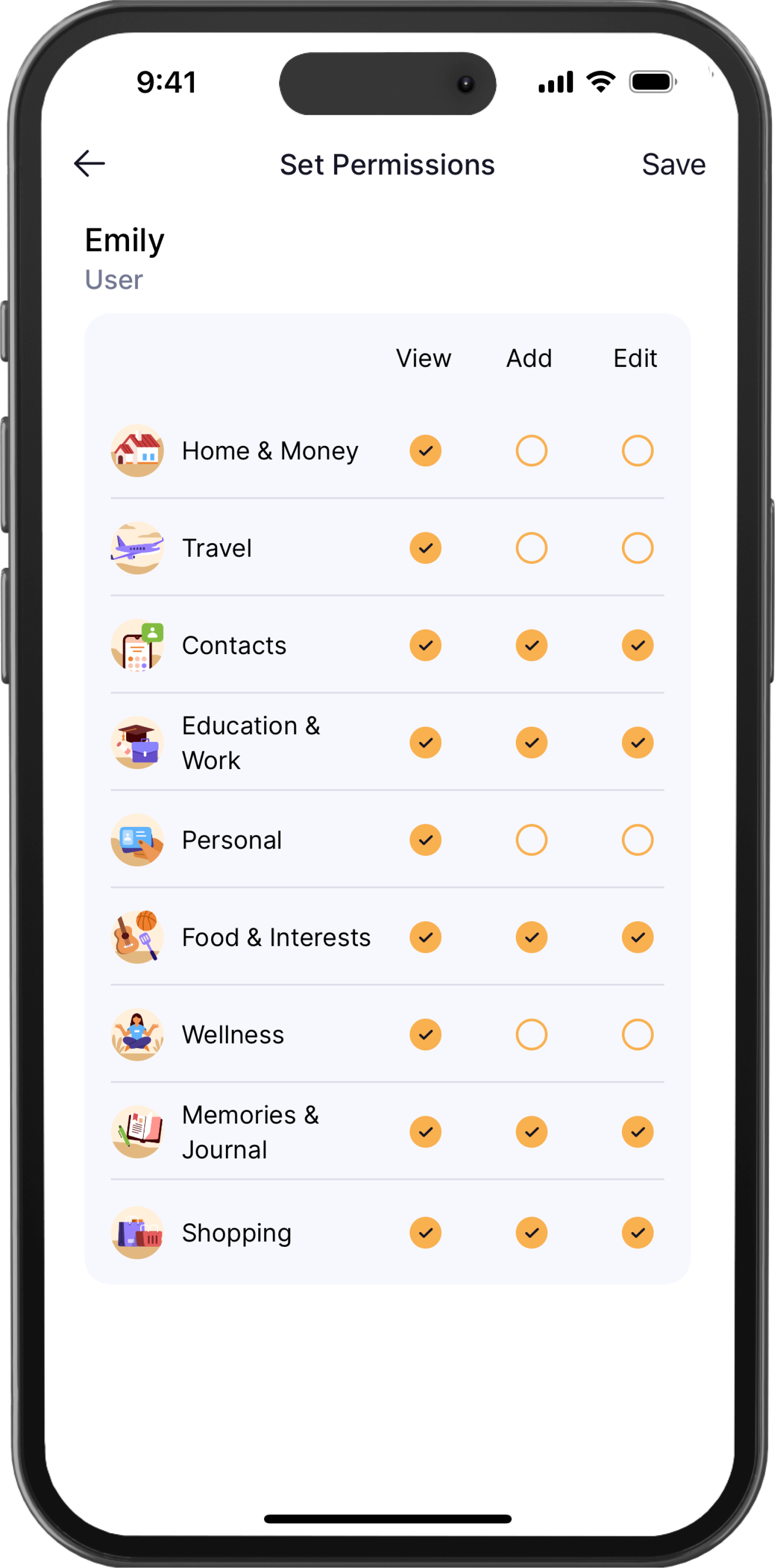The image size is (775, 1568).
Task: Turn on Edit permission for Travel
Action: (637, 549)
